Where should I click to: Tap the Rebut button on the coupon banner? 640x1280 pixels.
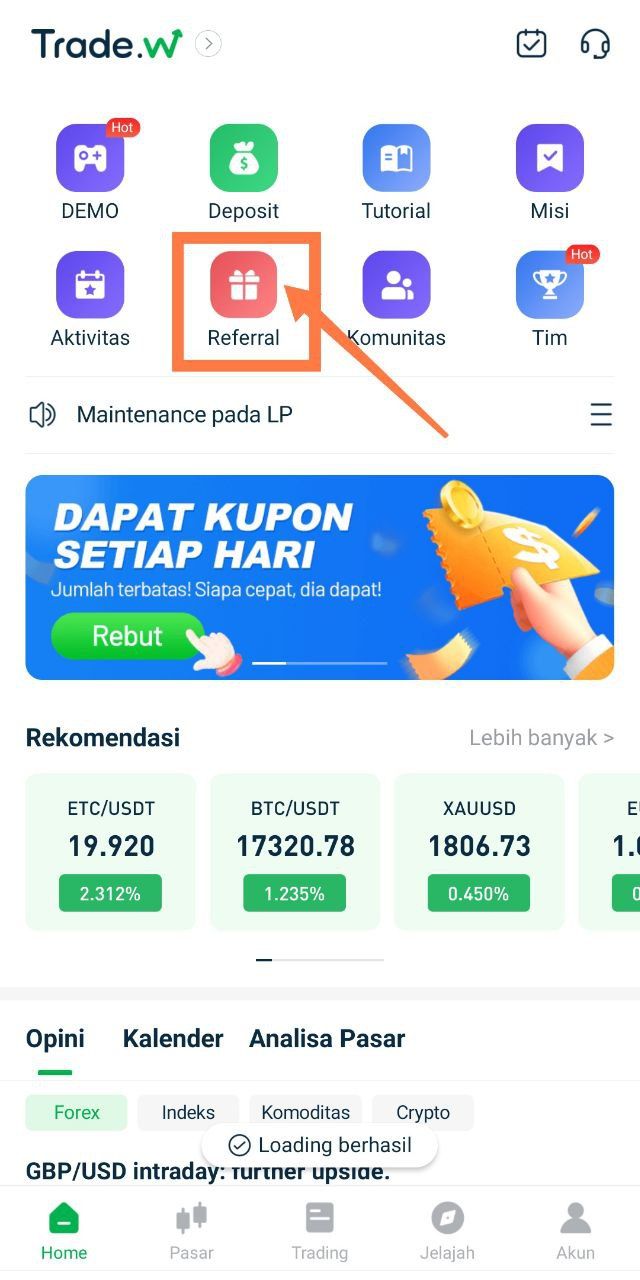tap(127, 636)
